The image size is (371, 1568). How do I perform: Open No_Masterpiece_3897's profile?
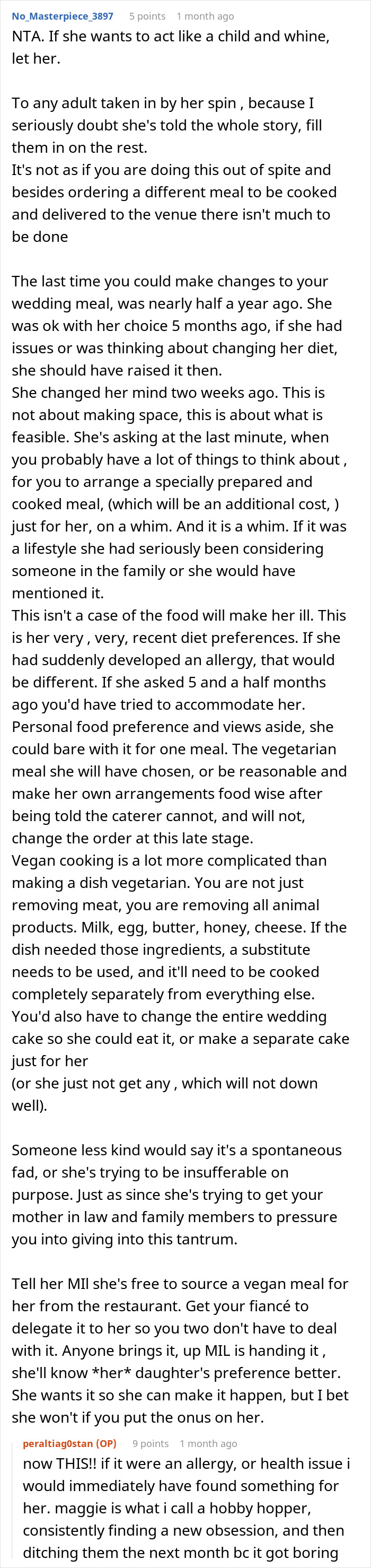[63, 16]
